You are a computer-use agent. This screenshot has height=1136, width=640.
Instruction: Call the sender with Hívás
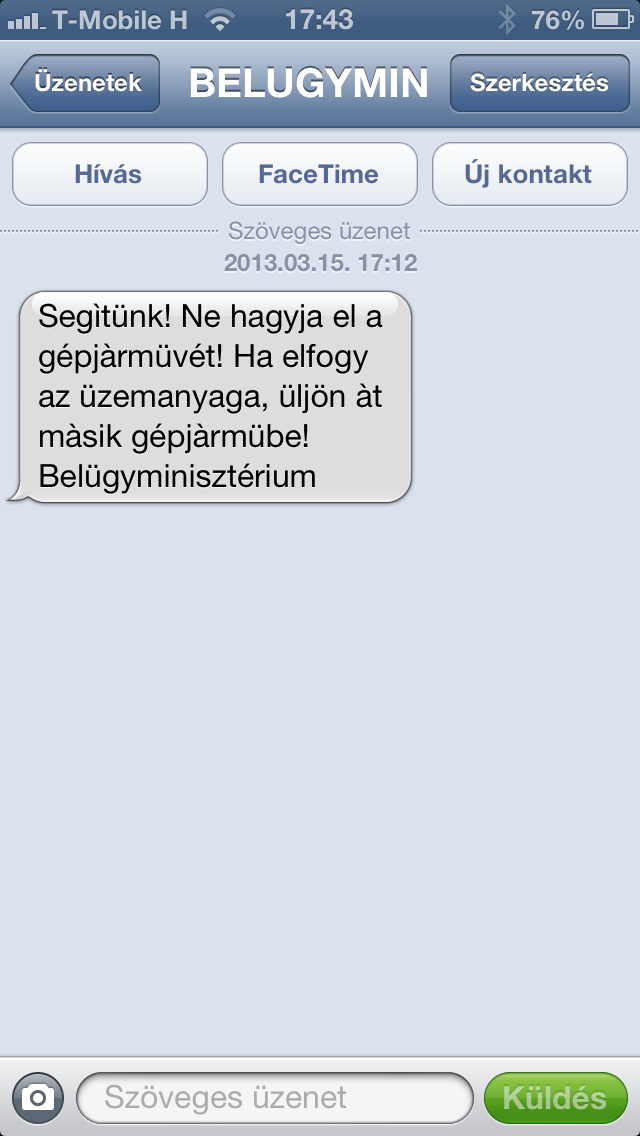pyautogui.click(x=109, y=174)
